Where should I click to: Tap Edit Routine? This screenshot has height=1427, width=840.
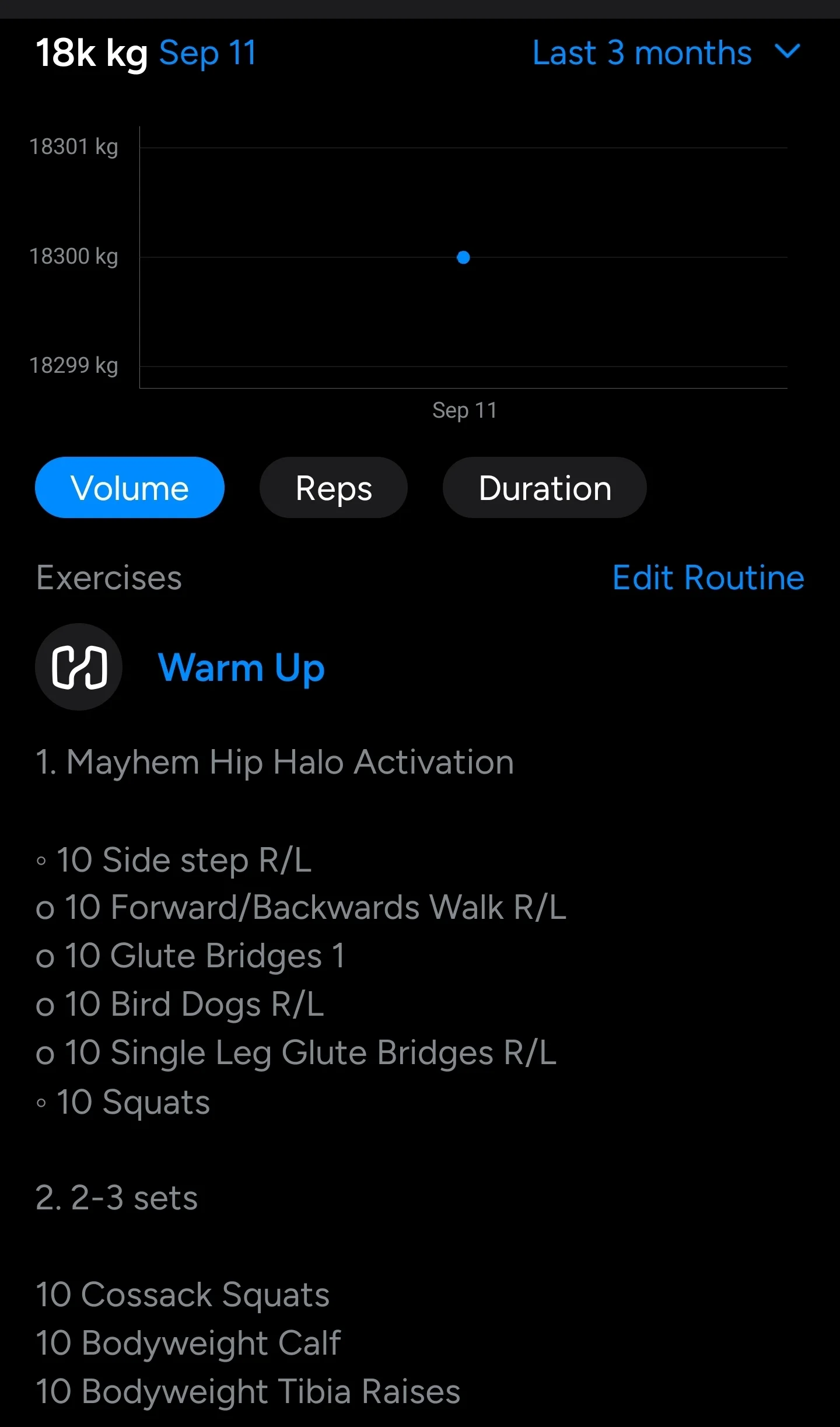(708, 578)
